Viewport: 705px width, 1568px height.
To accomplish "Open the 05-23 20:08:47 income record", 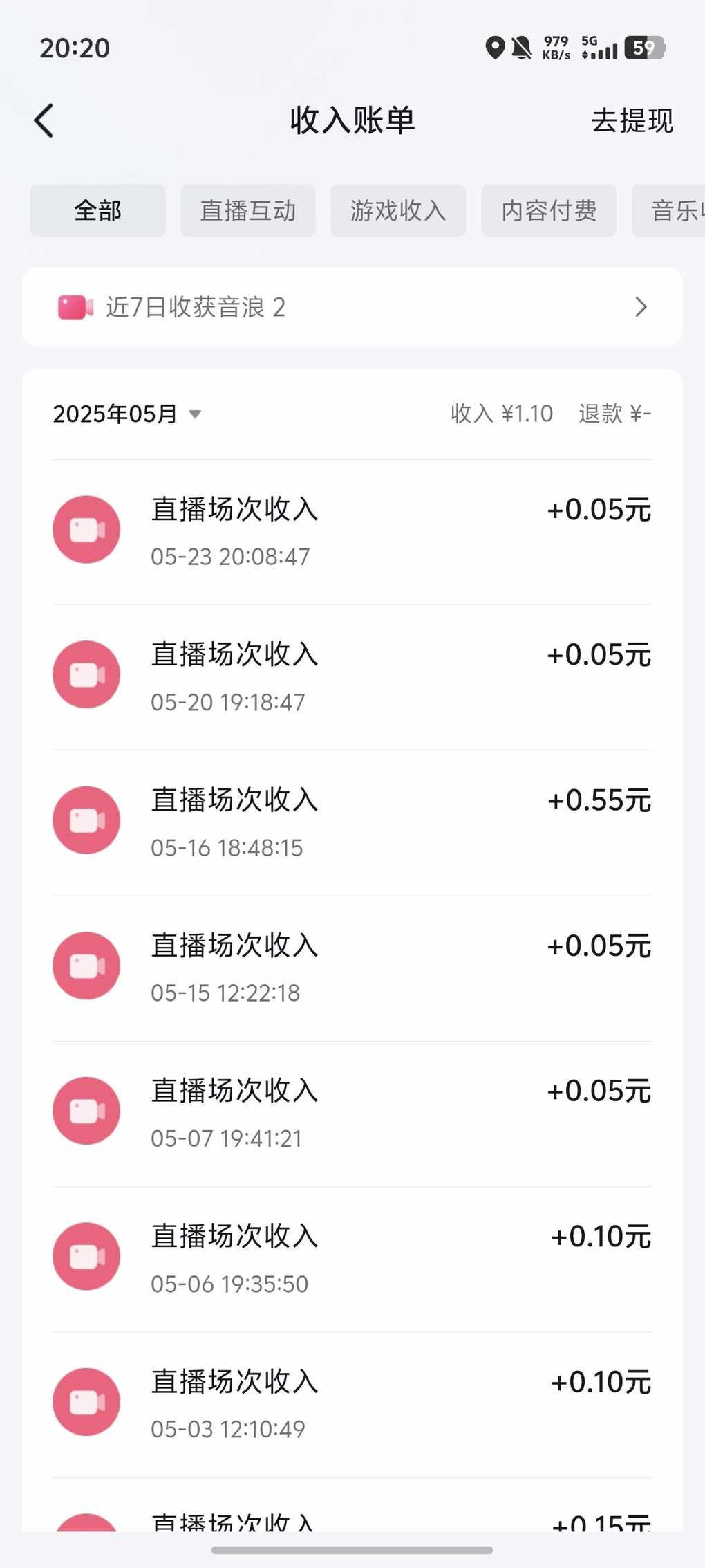I will click(x=352, y=531).
